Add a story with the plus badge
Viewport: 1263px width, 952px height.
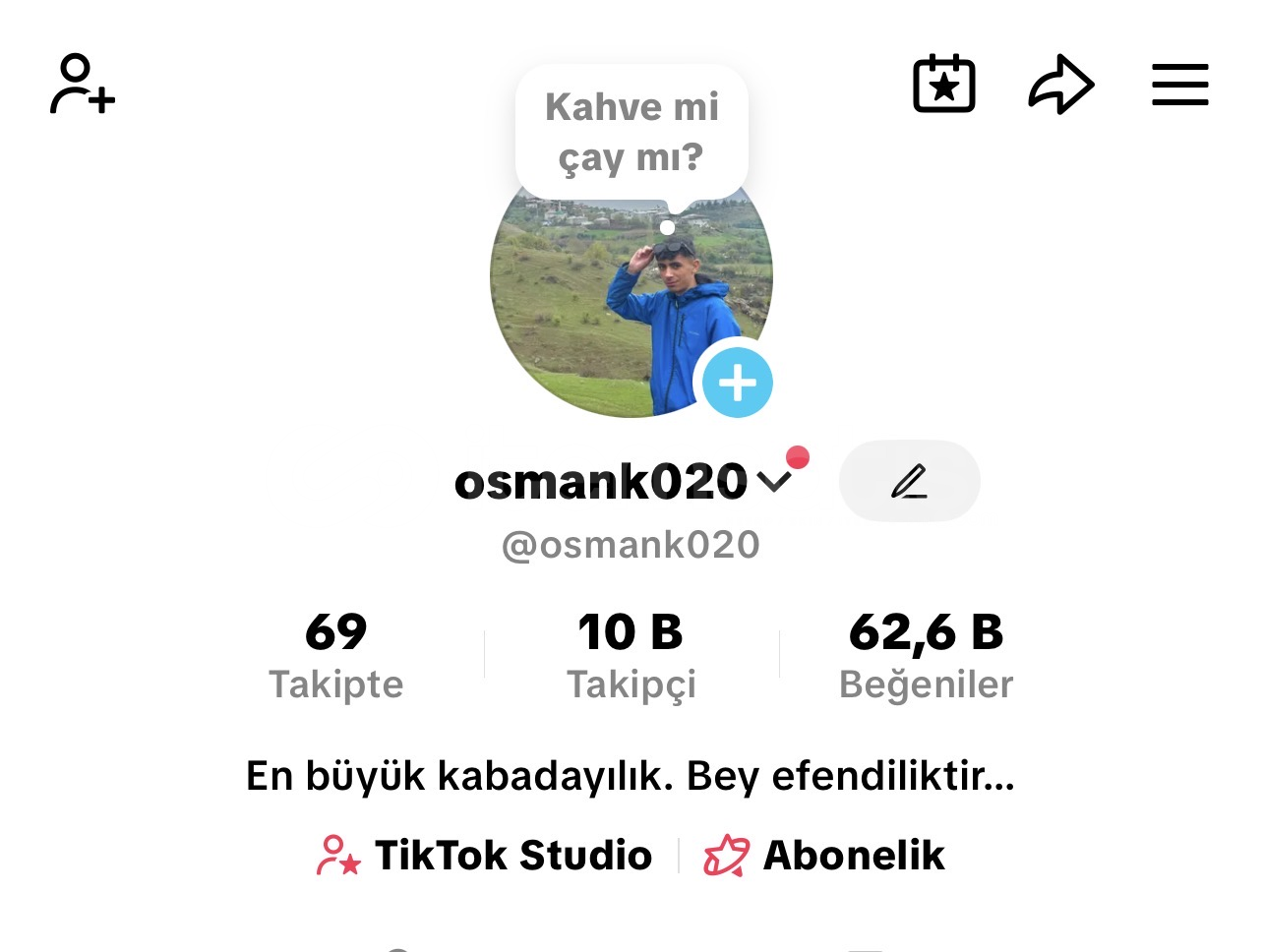coord(738,383)
